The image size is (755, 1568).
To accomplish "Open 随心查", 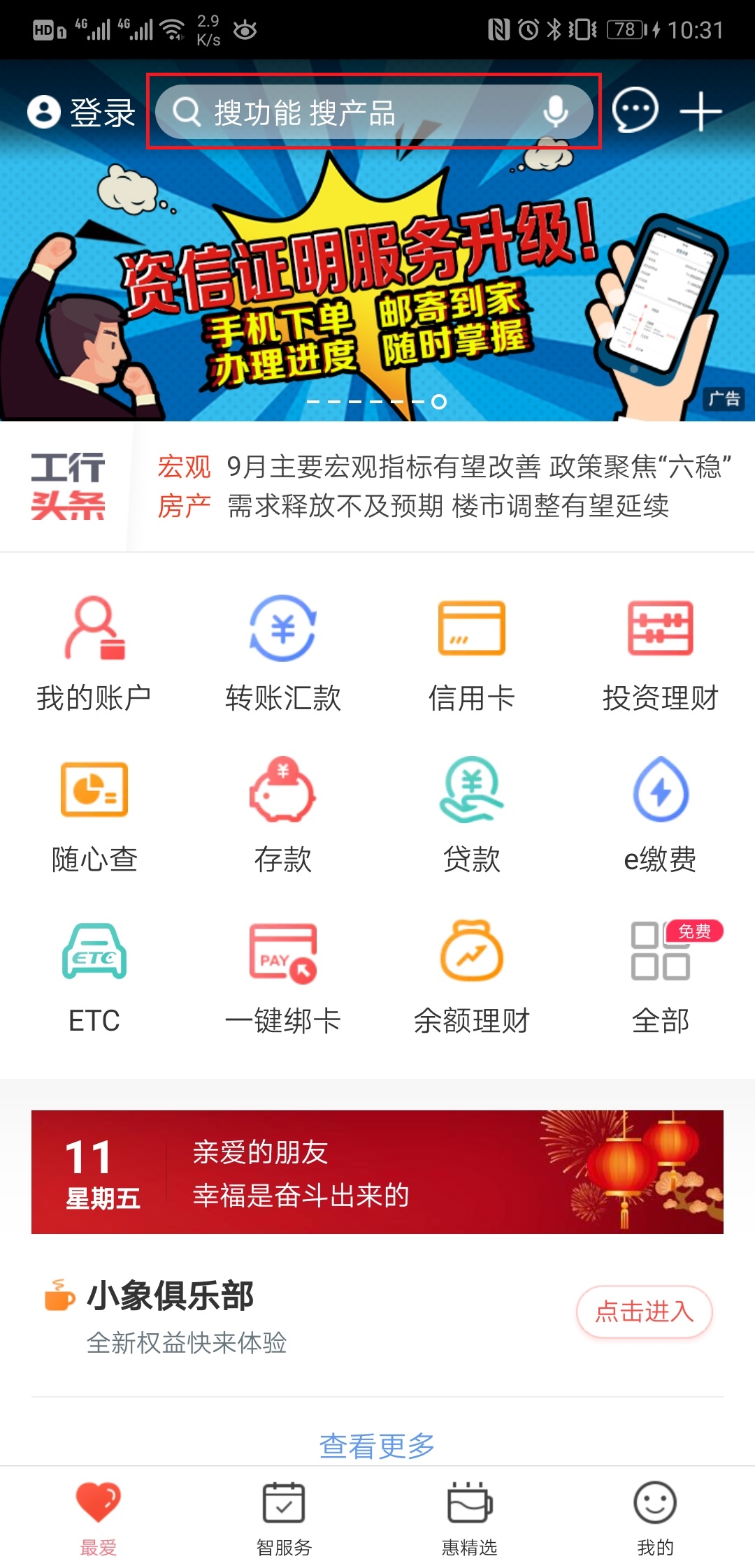I will [94, 815].
